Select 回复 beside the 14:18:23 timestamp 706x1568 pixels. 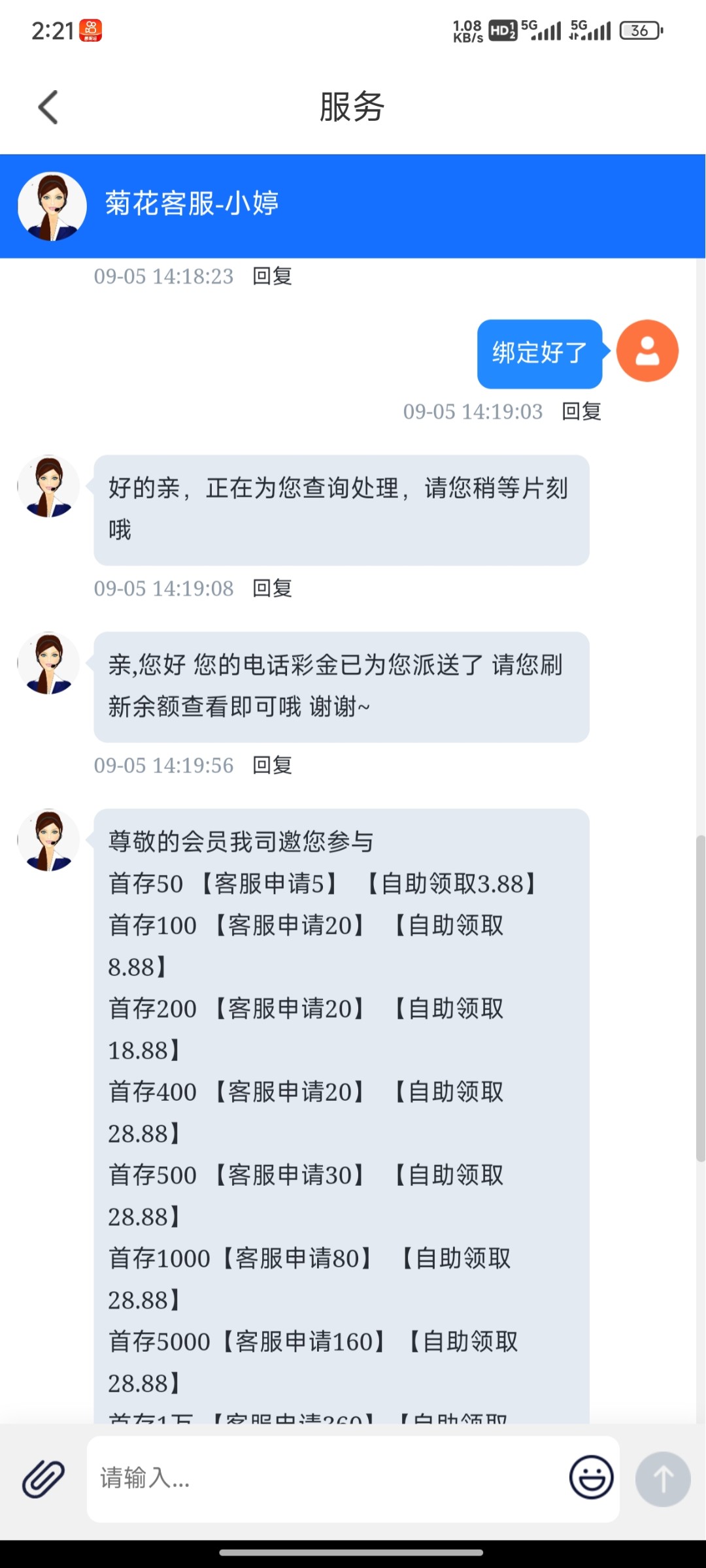[273, 276]
